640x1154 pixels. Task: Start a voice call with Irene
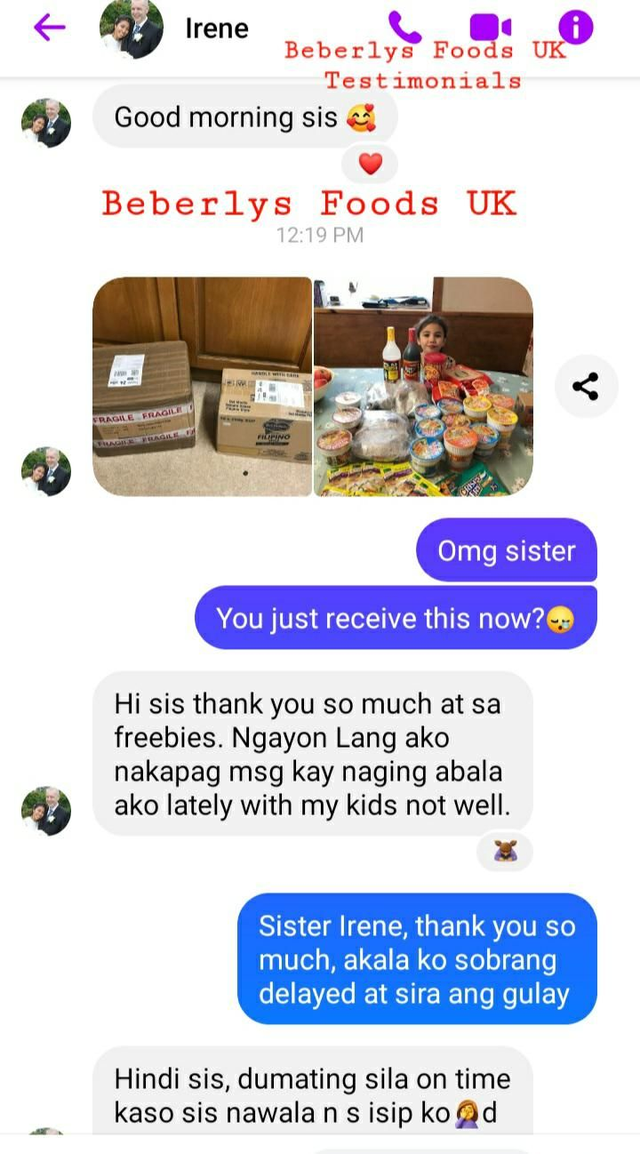click(x=404, y=27)
